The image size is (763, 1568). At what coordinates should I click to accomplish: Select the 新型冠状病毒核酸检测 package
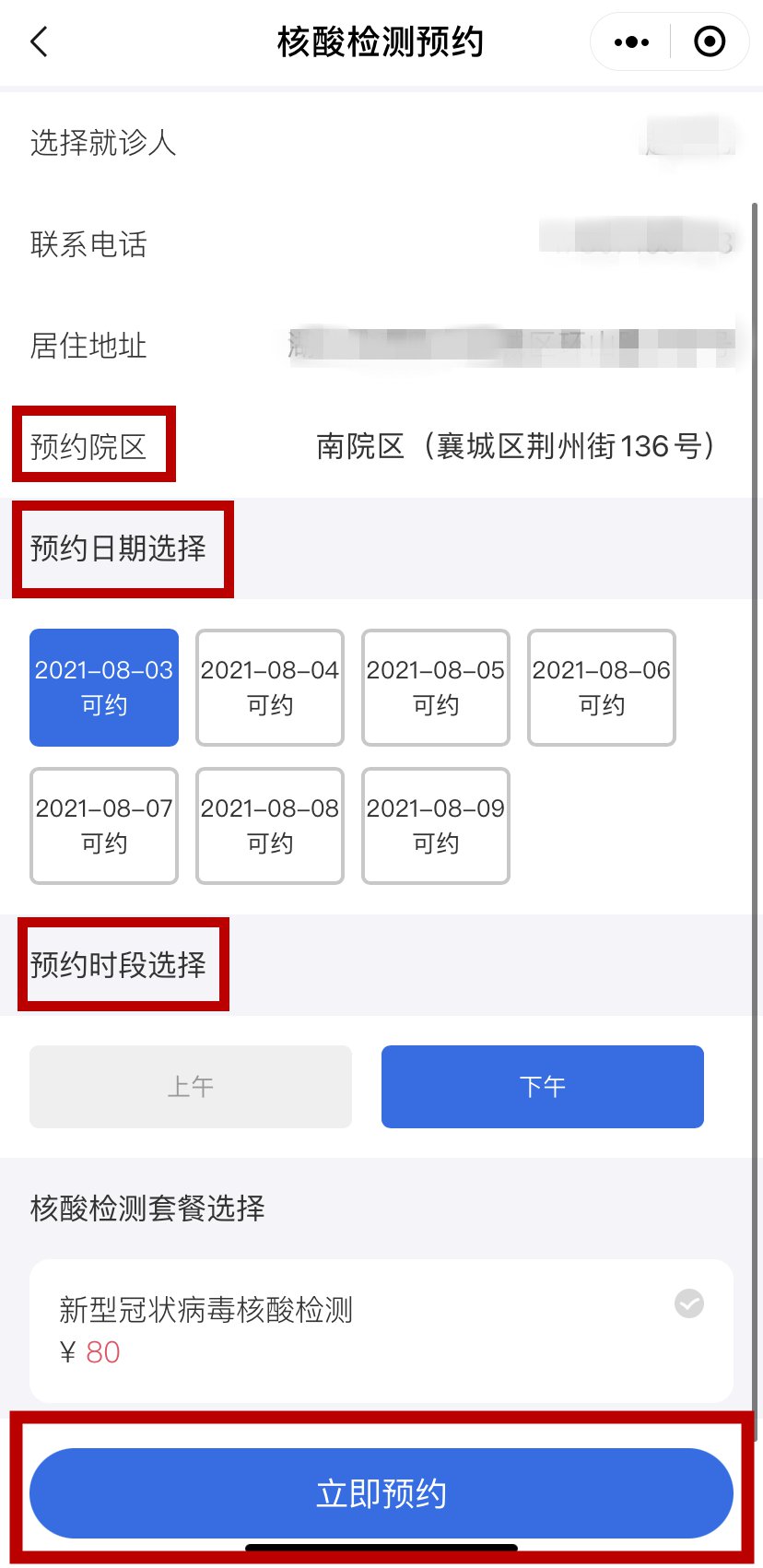[381, 1330]
